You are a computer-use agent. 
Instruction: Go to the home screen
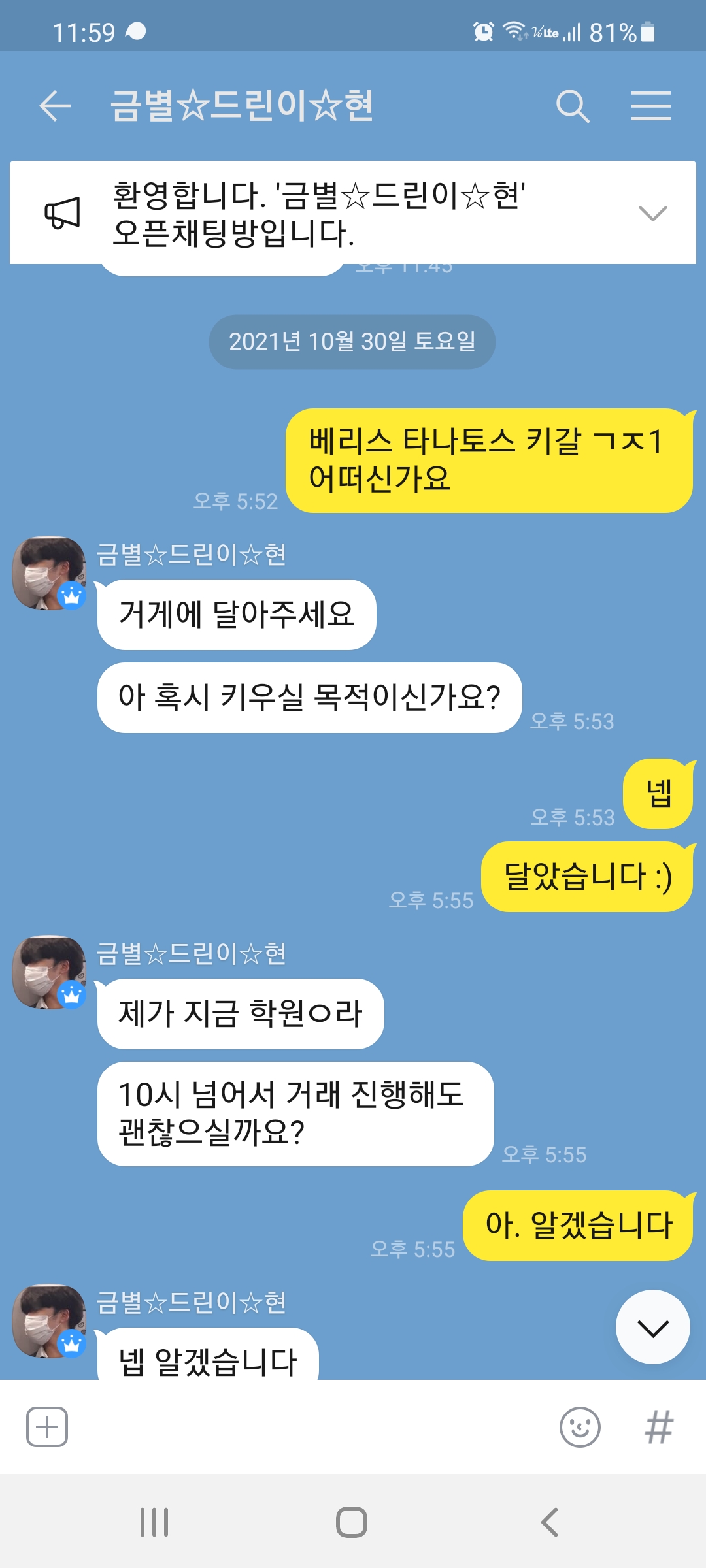point(352,1522)
